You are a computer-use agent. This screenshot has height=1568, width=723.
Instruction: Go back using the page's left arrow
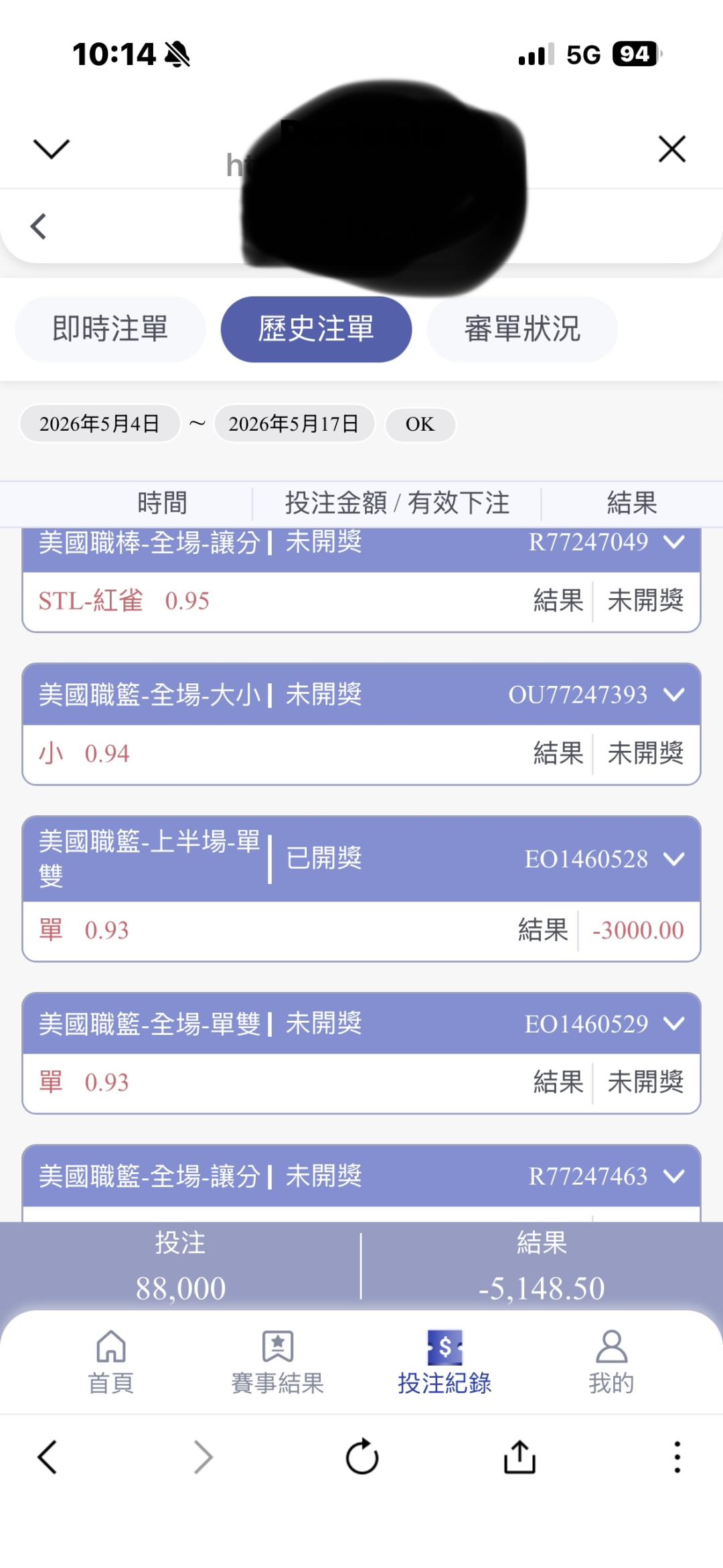tap(39, 226)
